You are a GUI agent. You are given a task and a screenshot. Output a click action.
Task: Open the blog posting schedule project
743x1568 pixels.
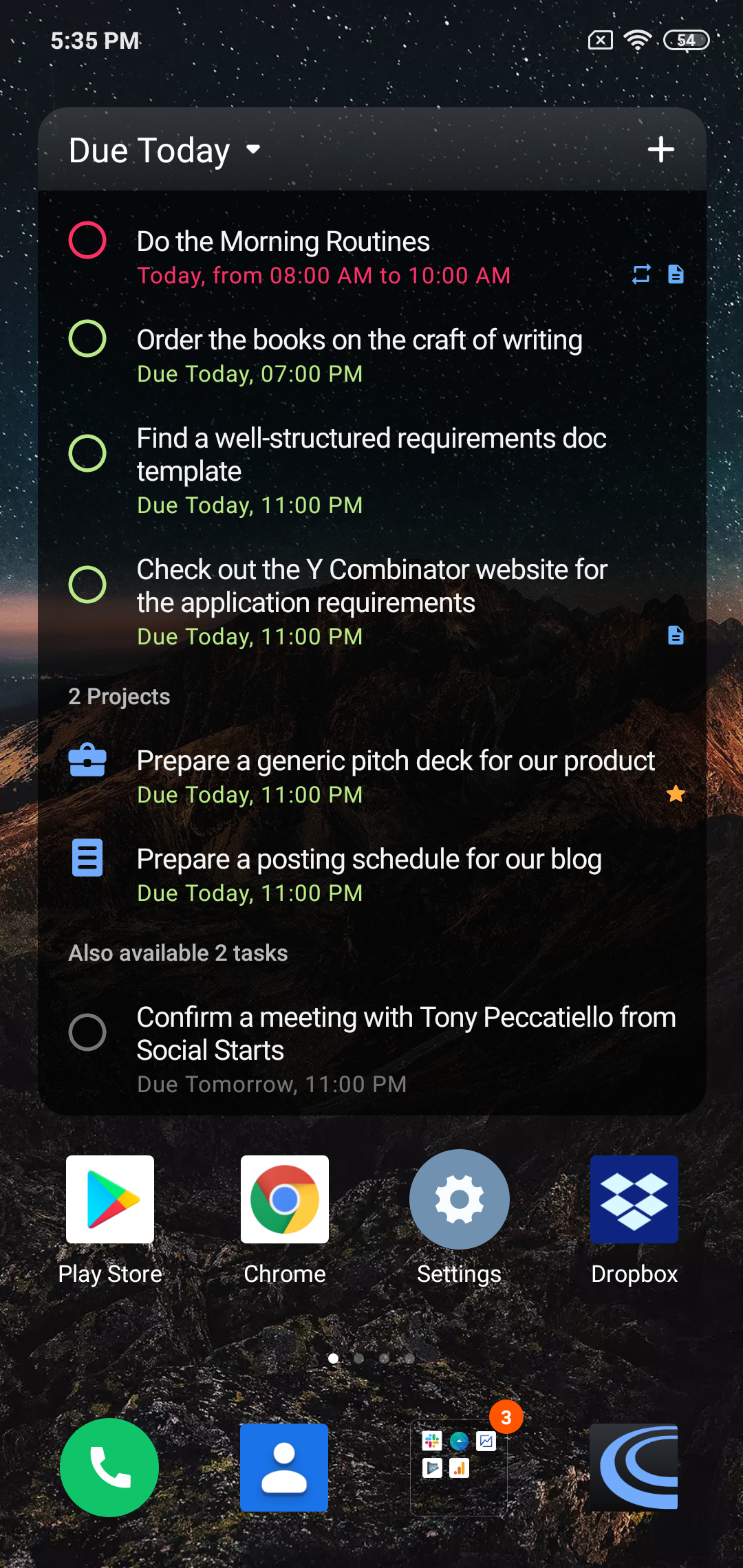click(371, 875)
